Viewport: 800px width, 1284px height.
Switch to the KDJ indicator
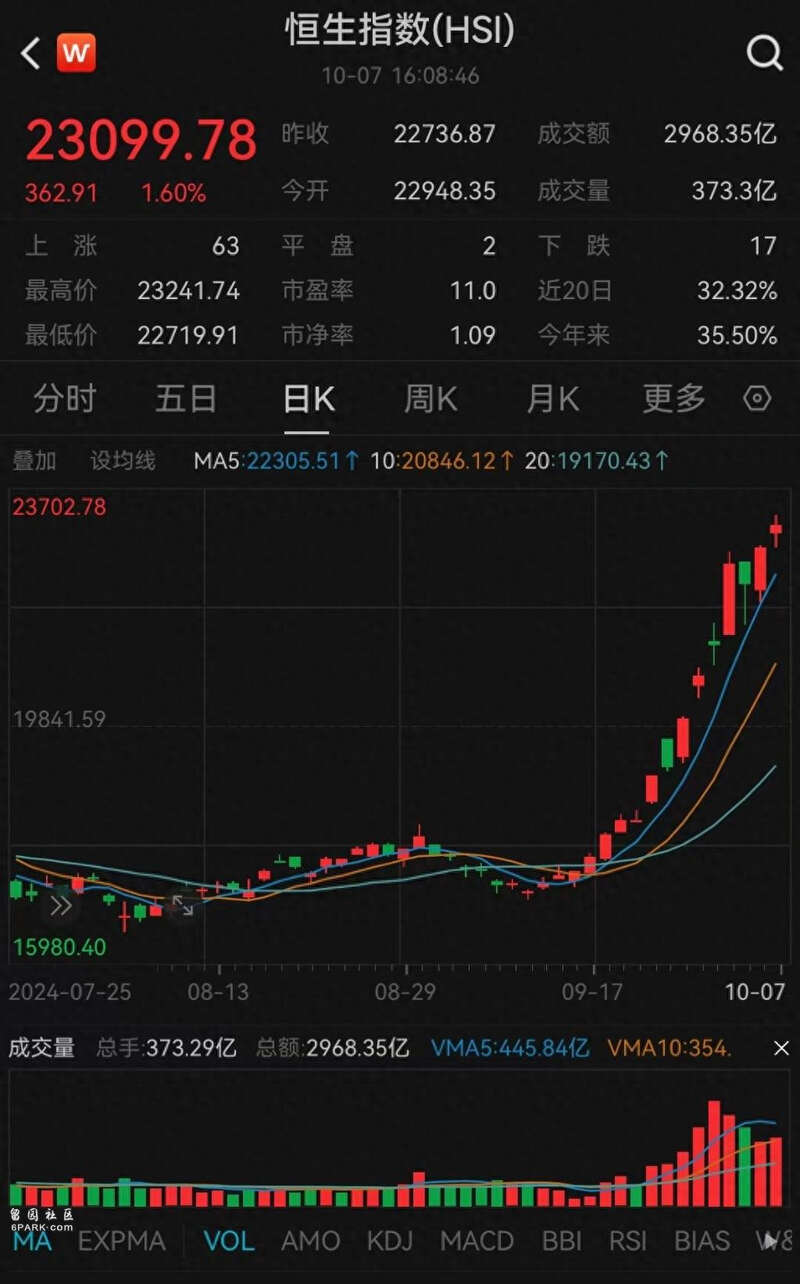click(390, 1241)
